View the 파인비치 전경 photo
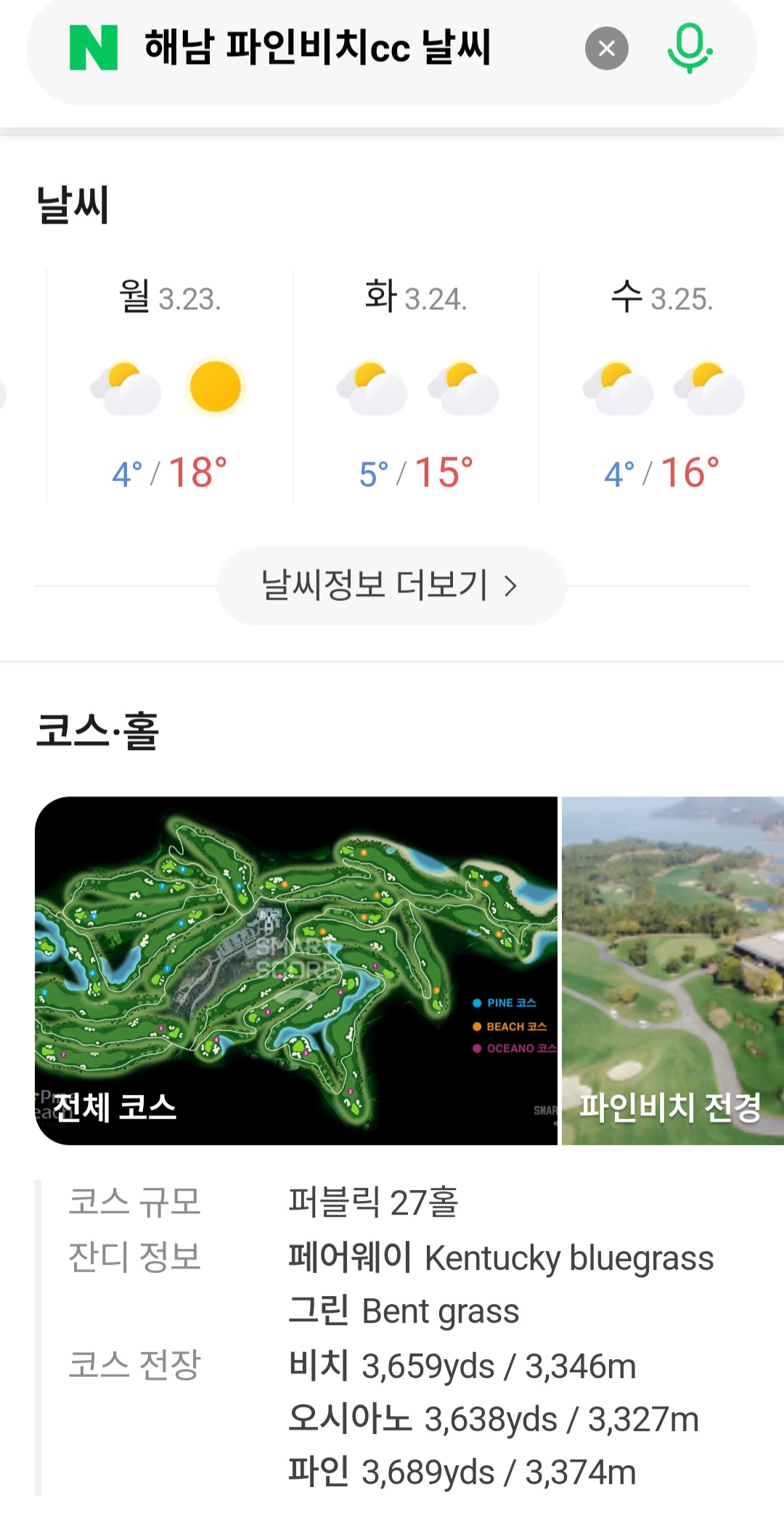784x1516 pixels. [672, 970]
